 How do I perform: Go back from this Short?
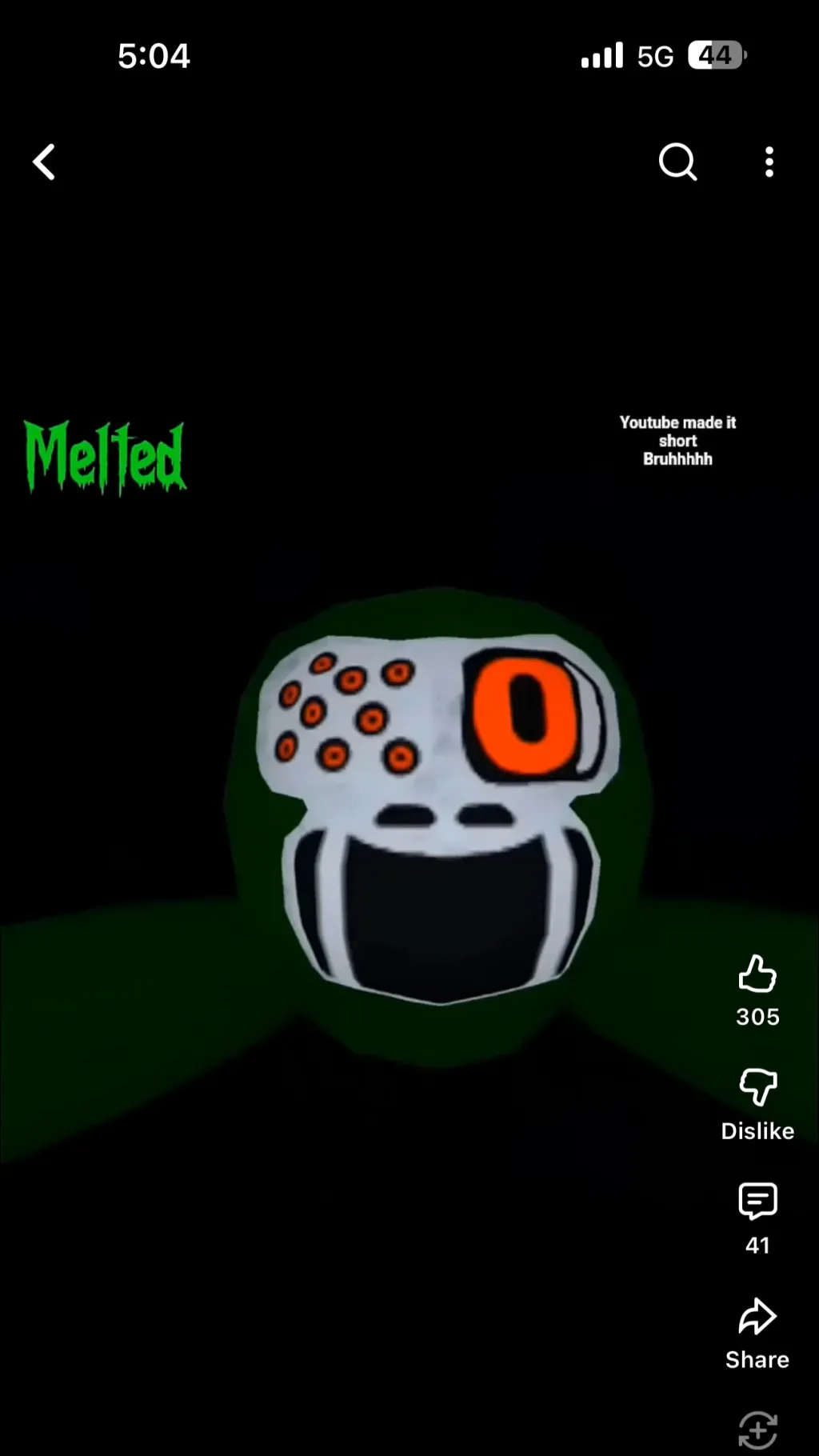tap(45, 162)
